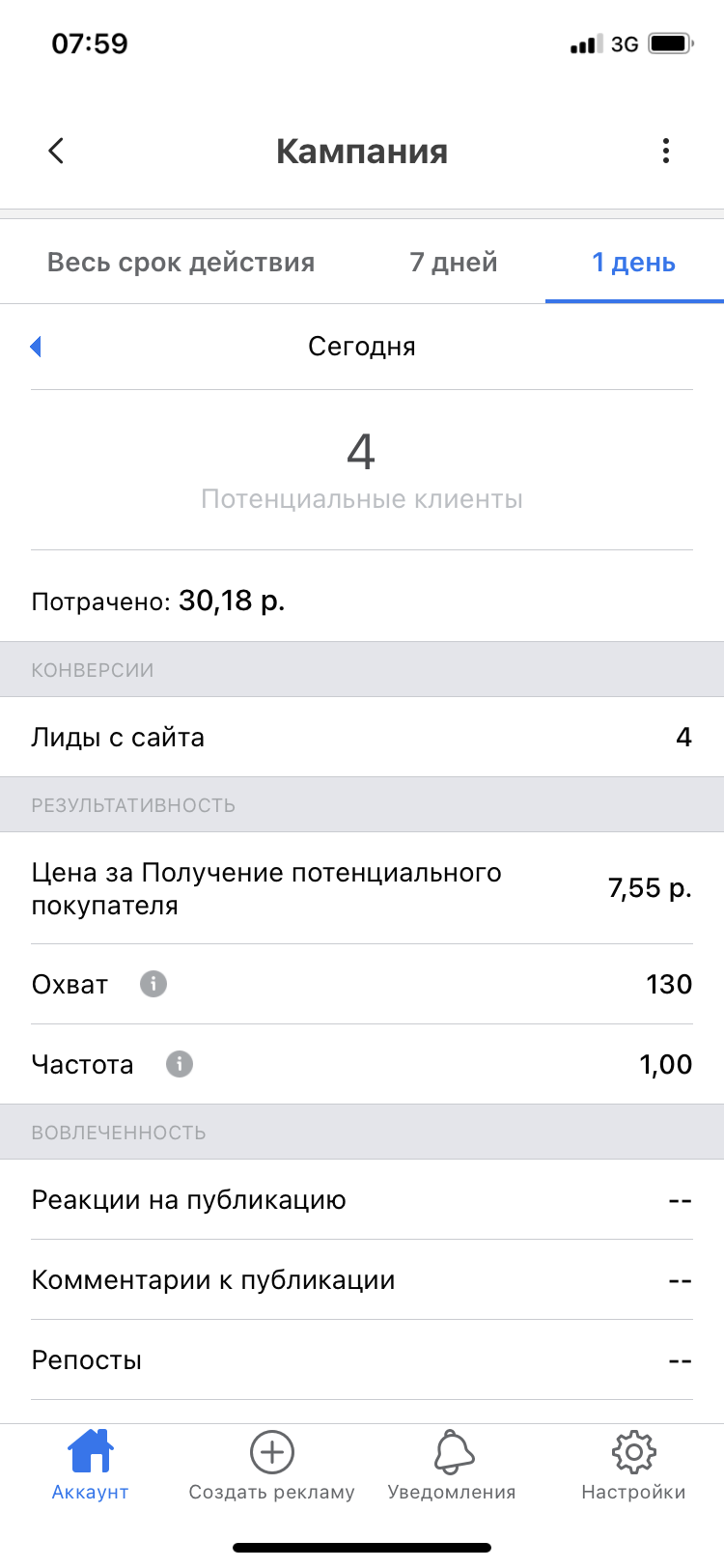Open Создать рекламу
724x1568 pixels.
coord(271,1465)
